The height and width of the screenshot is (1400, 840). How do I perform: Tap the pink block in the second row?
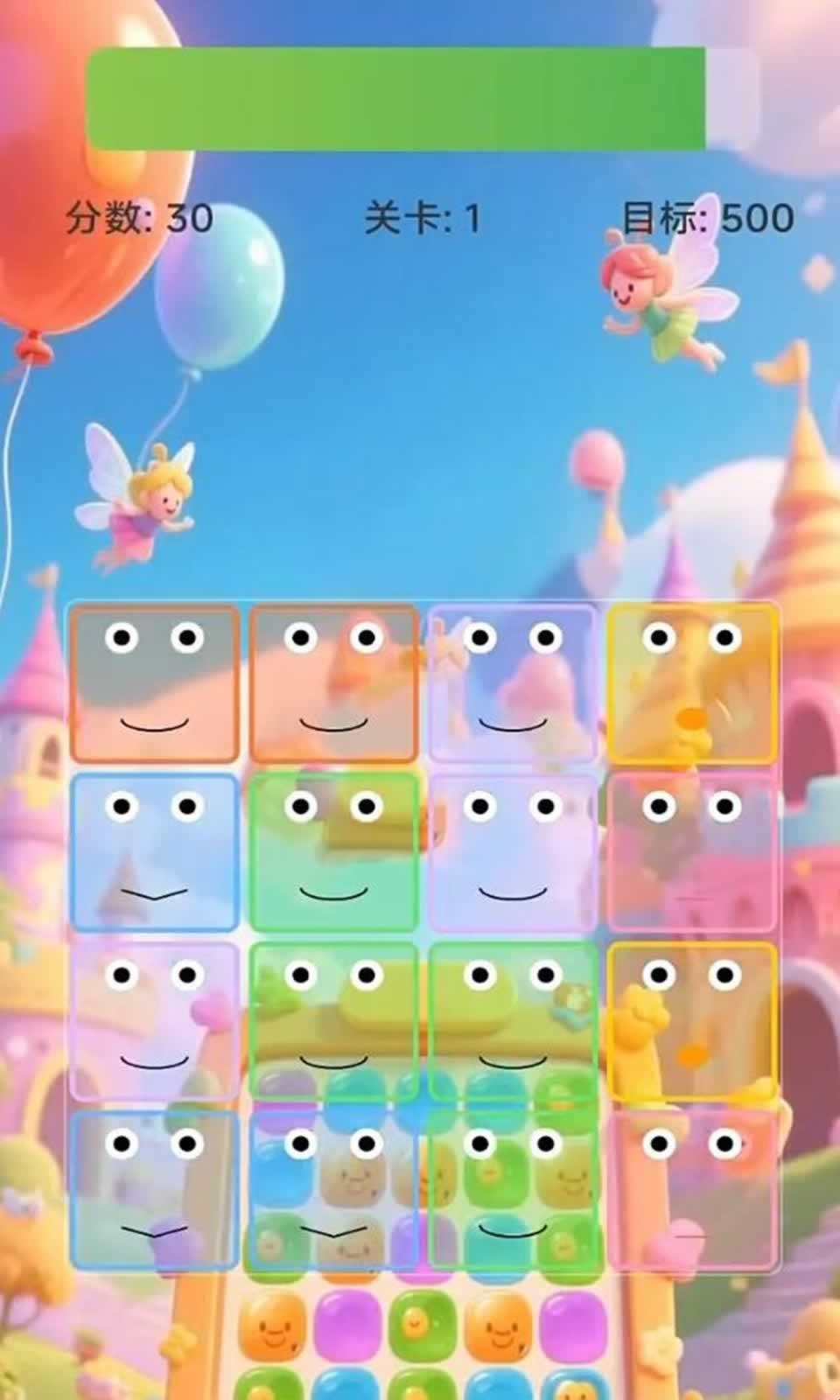pyautogui.click(x=692, y=852)
